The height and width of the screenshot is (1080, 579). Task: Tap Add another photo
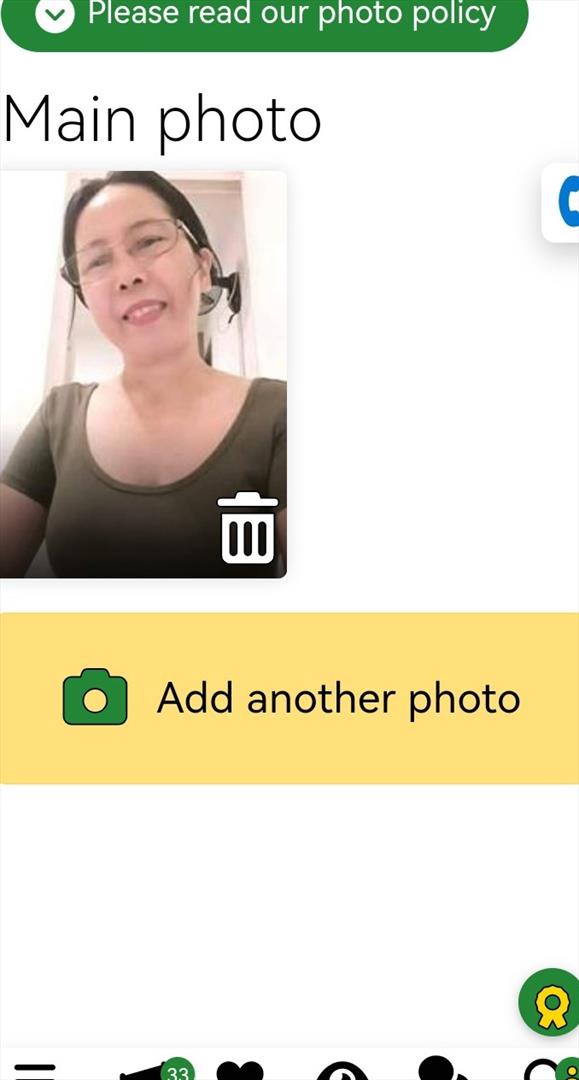point(289,698)
